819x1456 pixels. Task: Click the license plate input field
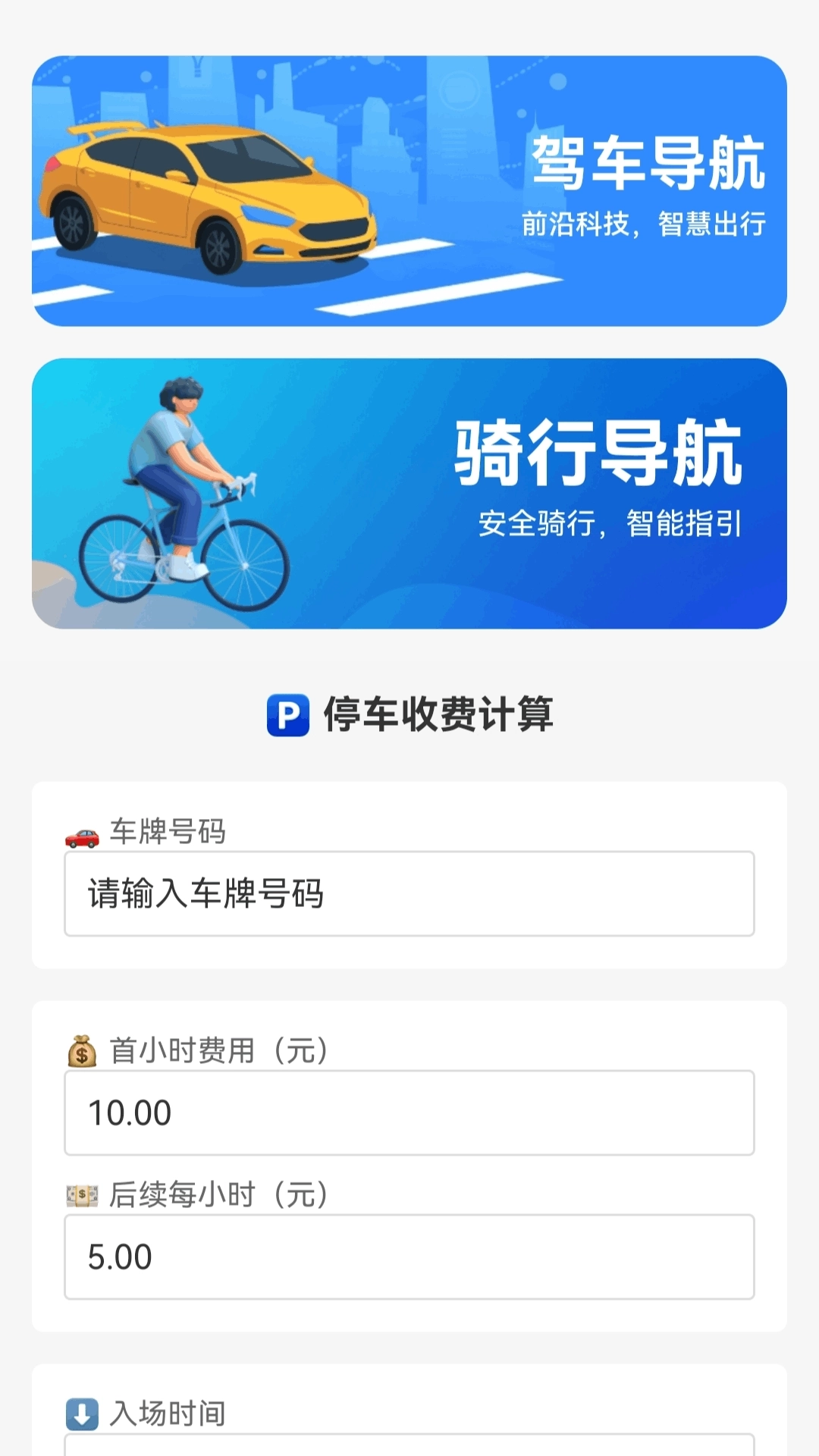coord(409,893)
